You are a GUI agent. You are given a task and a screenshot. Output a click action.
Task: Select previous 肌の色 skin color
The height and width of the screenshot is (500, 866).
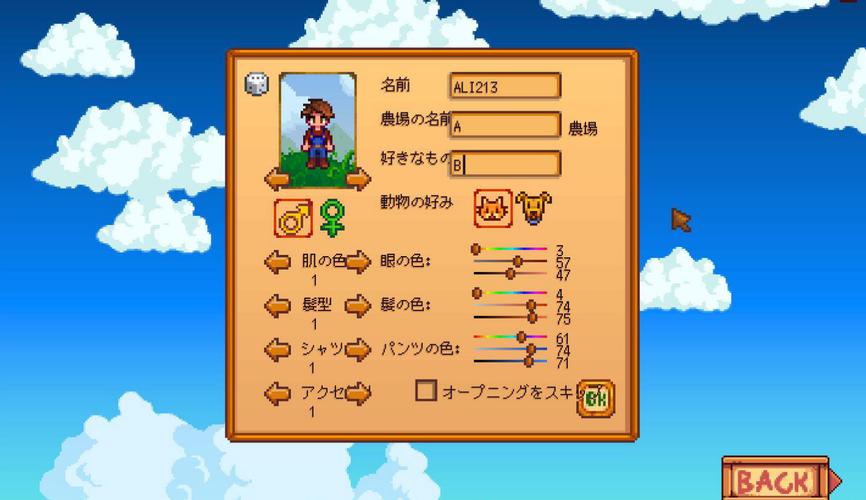(x=277, y=262)
